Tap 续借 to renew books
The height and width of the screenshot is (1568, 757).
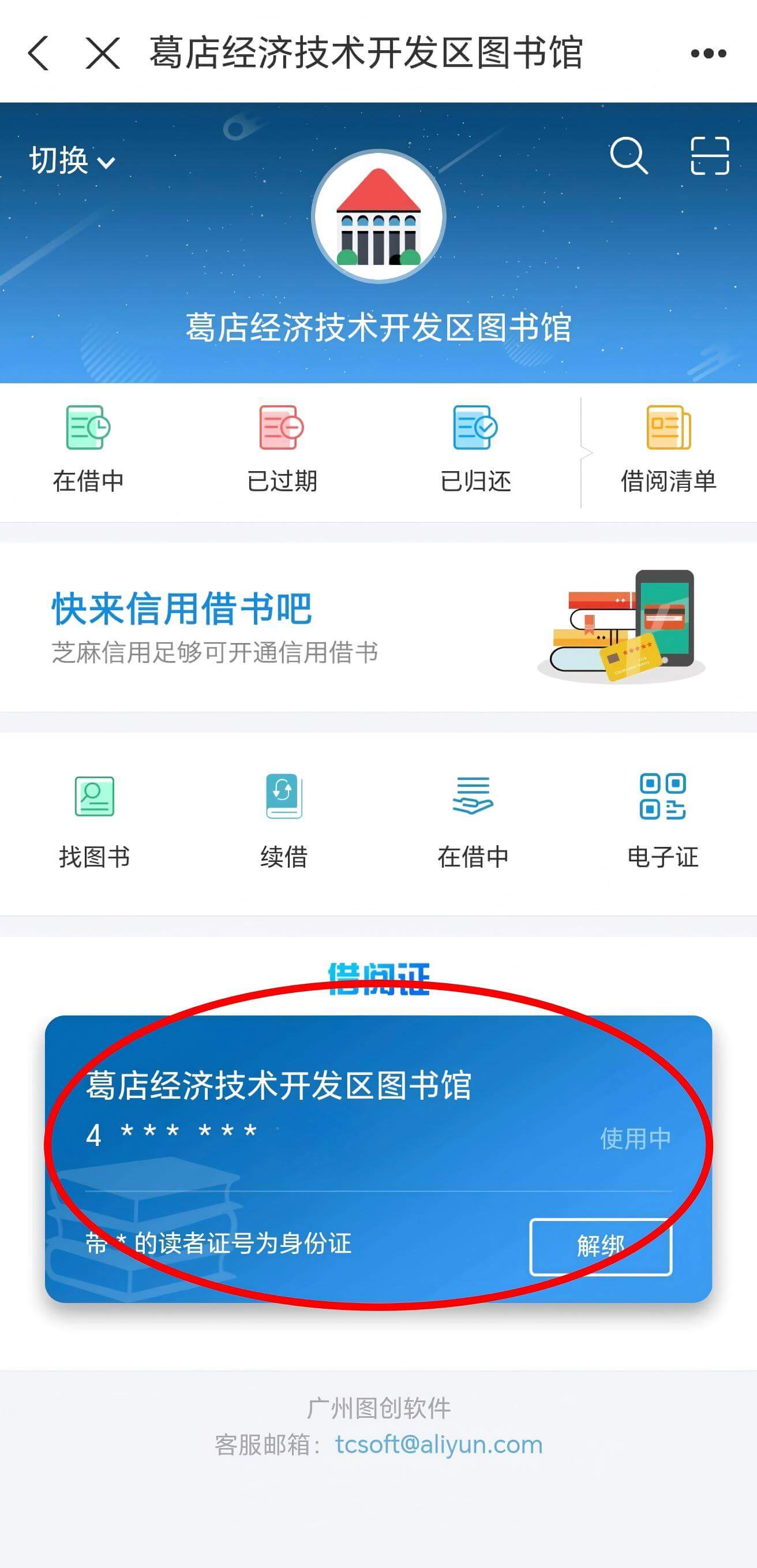(283, 822)
